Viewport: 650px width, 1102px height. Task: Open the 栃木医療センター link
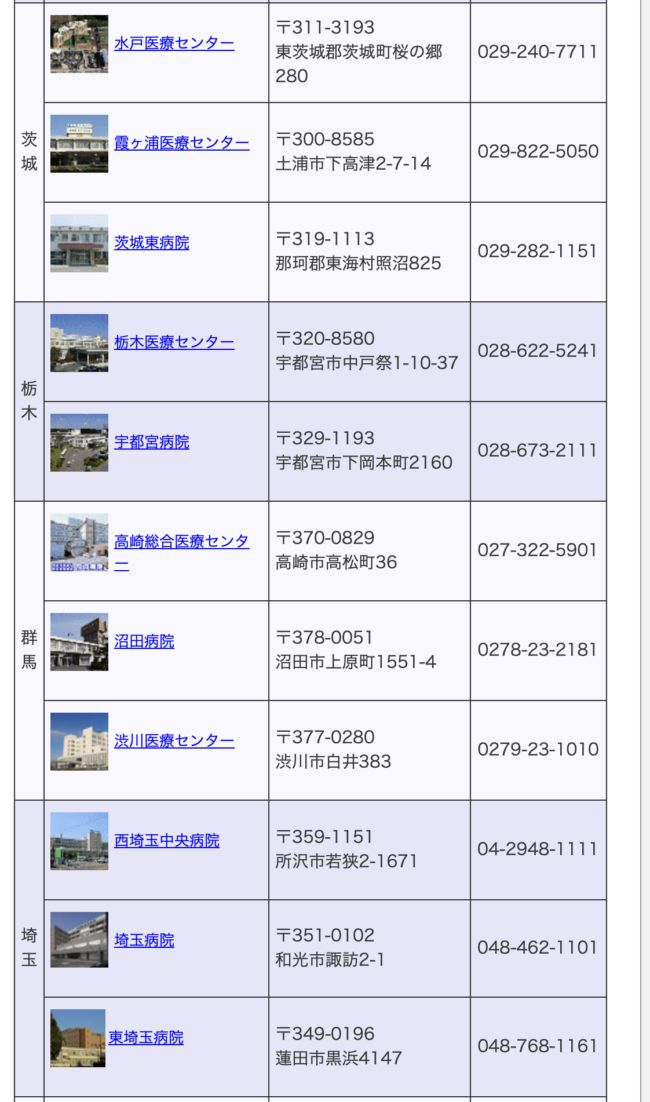tap(174, 342)
